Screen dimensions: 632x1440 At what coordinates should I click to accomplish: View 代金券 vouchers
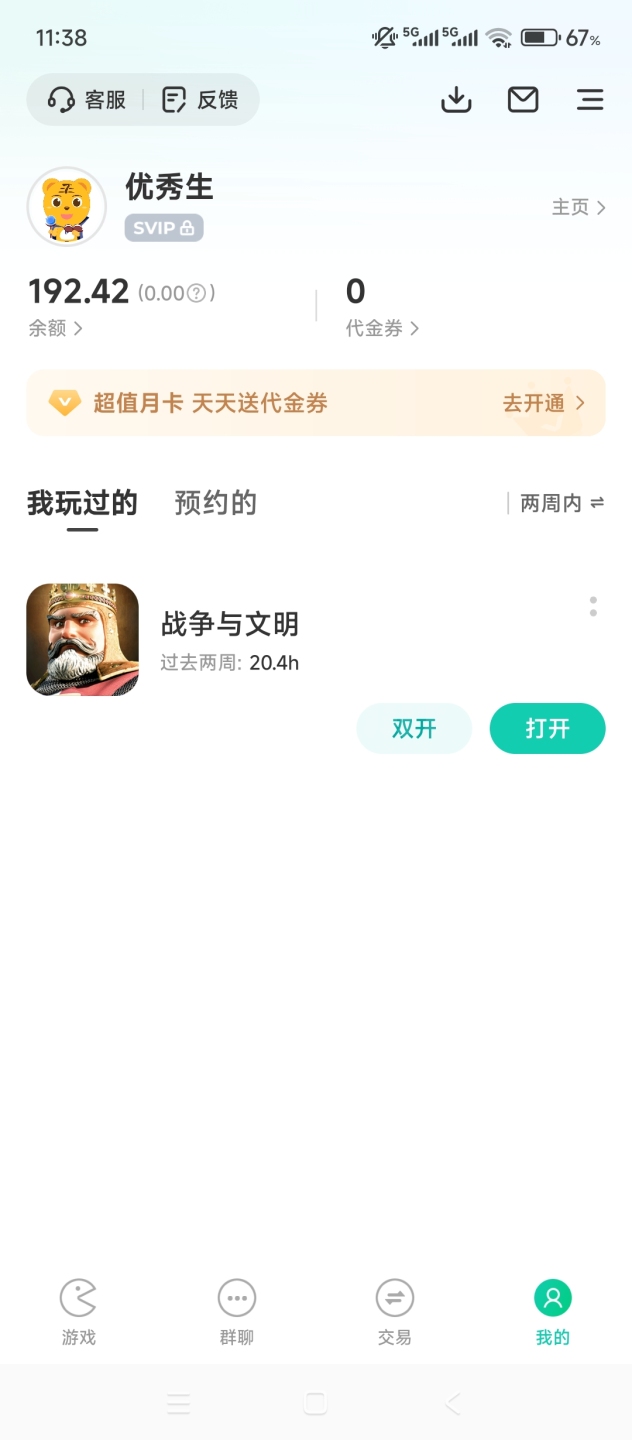pyautogui.click(x=382, y=328)
